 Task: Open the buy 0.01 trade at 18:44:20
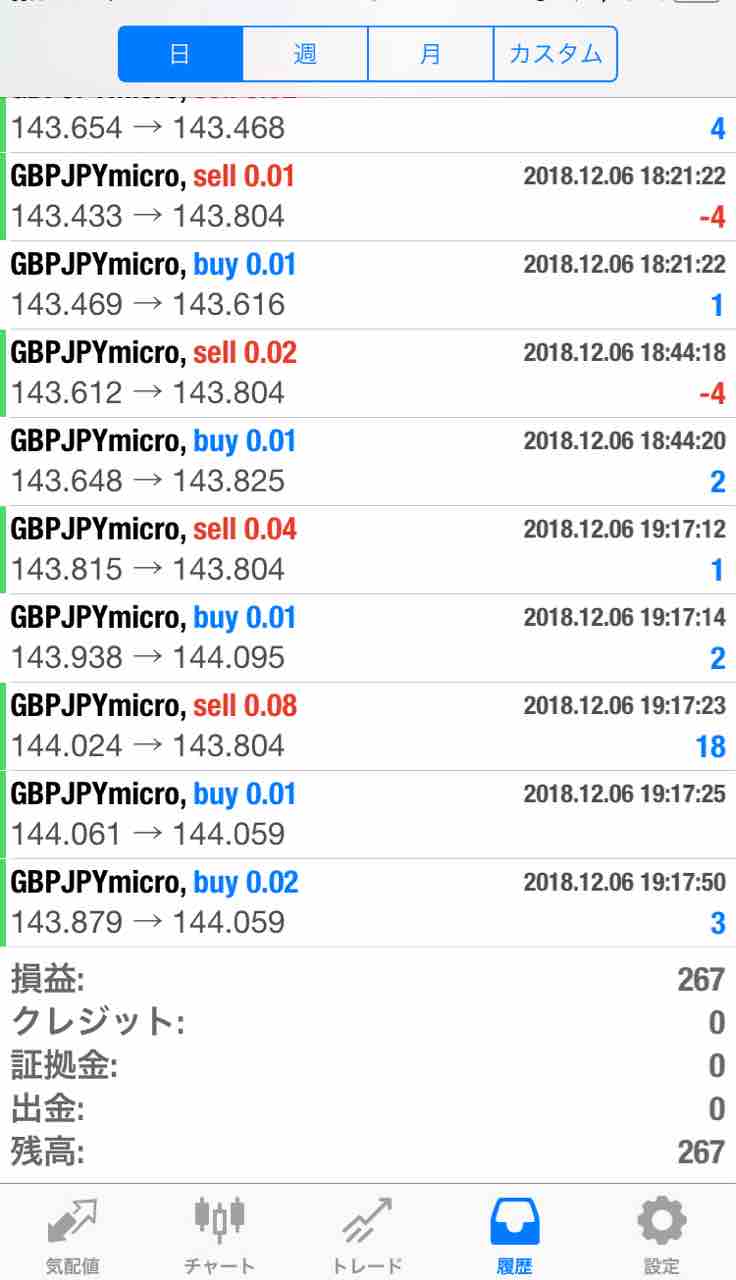coord(368,461)
